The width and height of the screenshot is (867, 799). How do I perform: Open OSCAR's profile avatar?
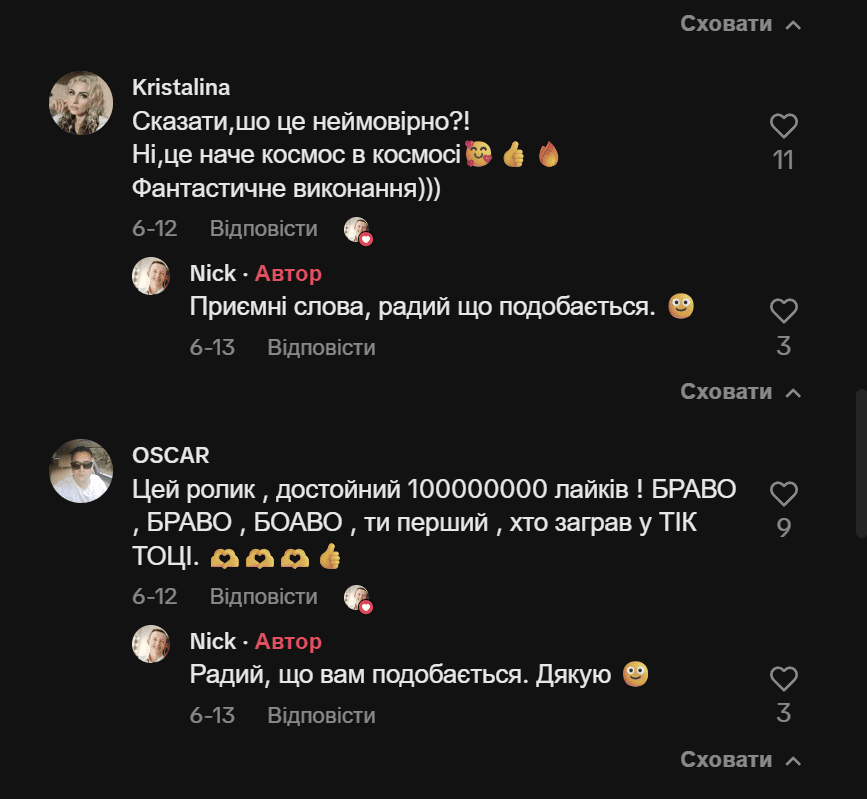pos(81,471)
